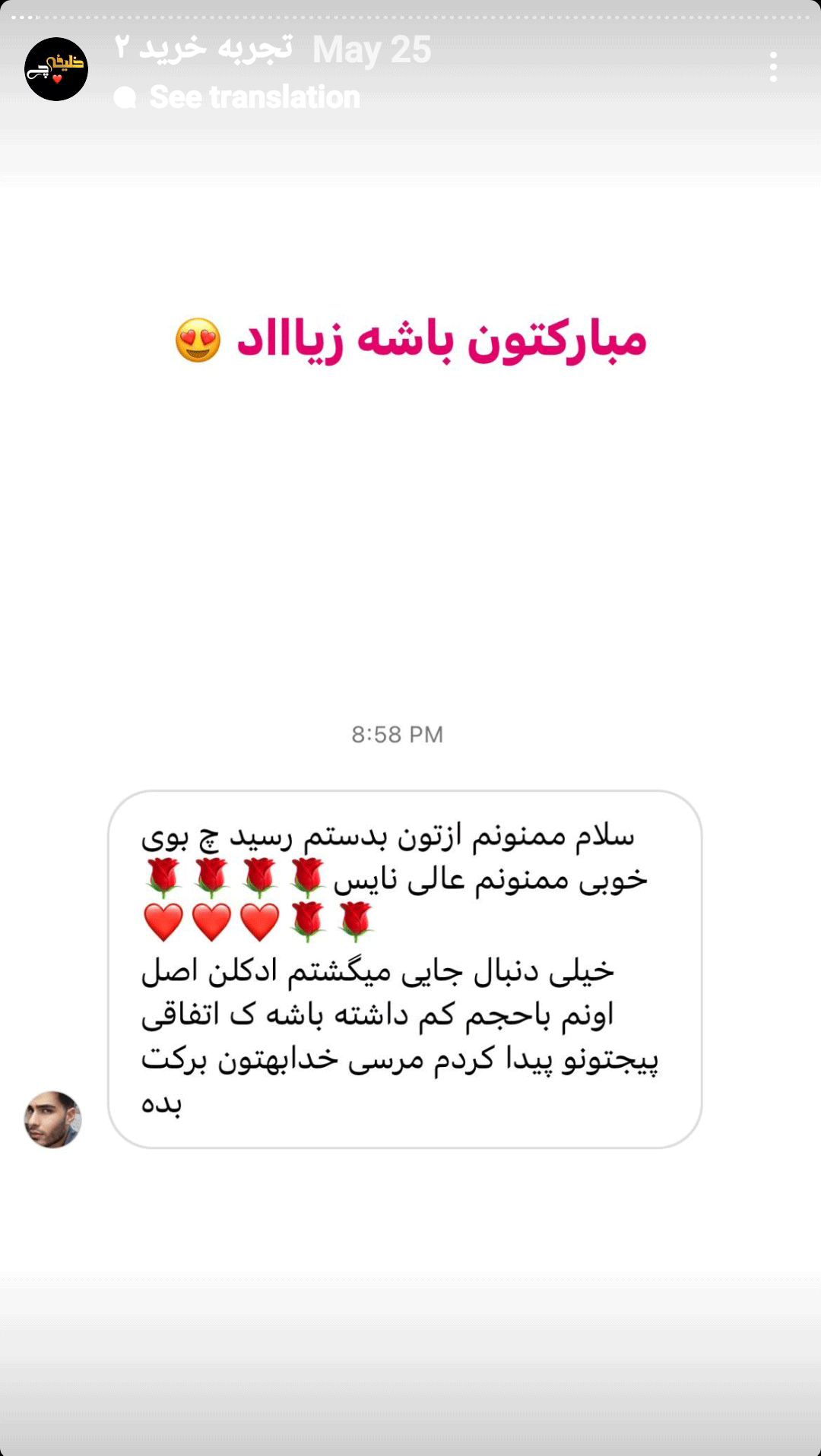Open the story owner's profile picture

[x=56, y=69]
